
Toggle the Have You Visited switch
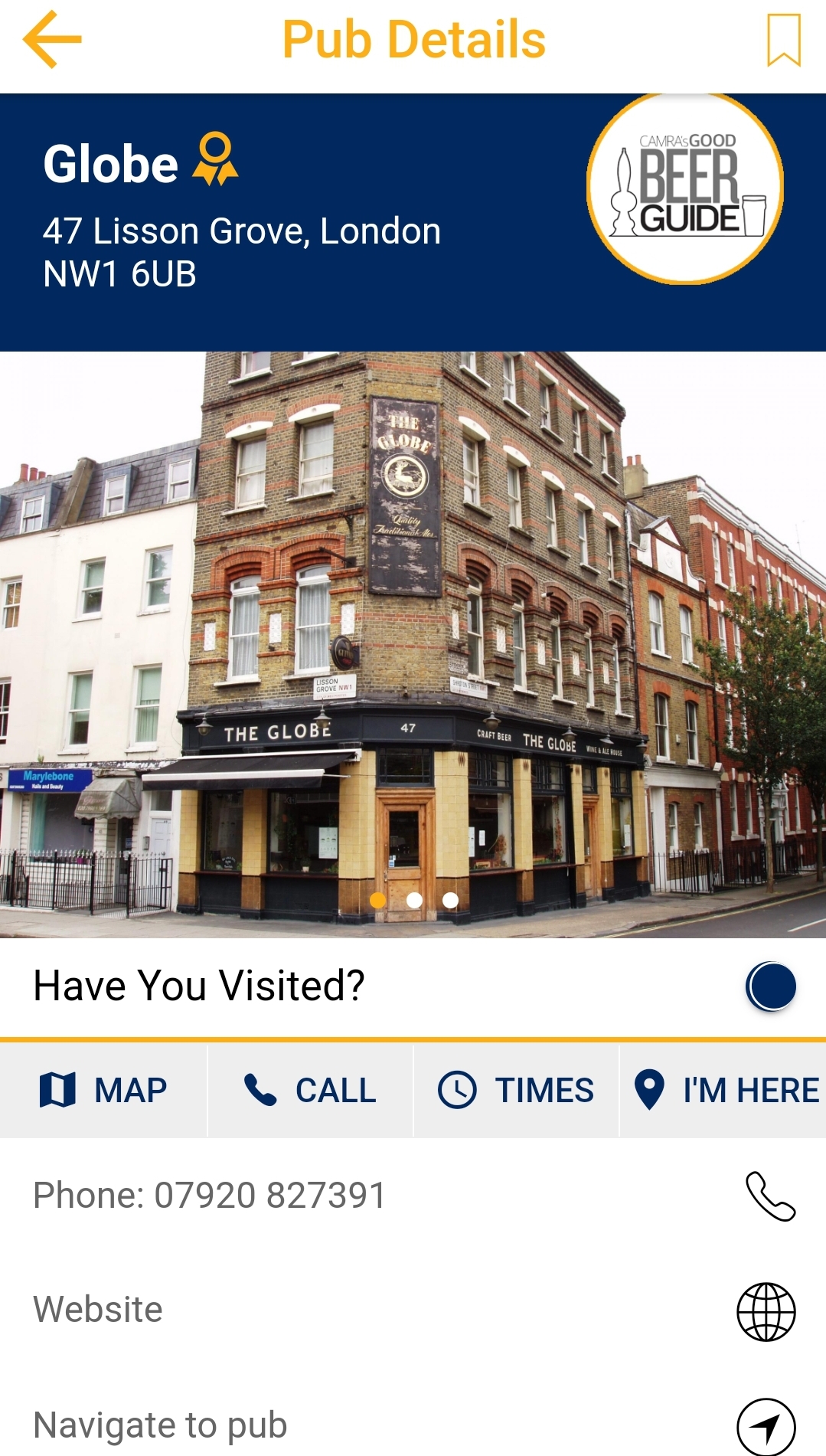[770, 986]
